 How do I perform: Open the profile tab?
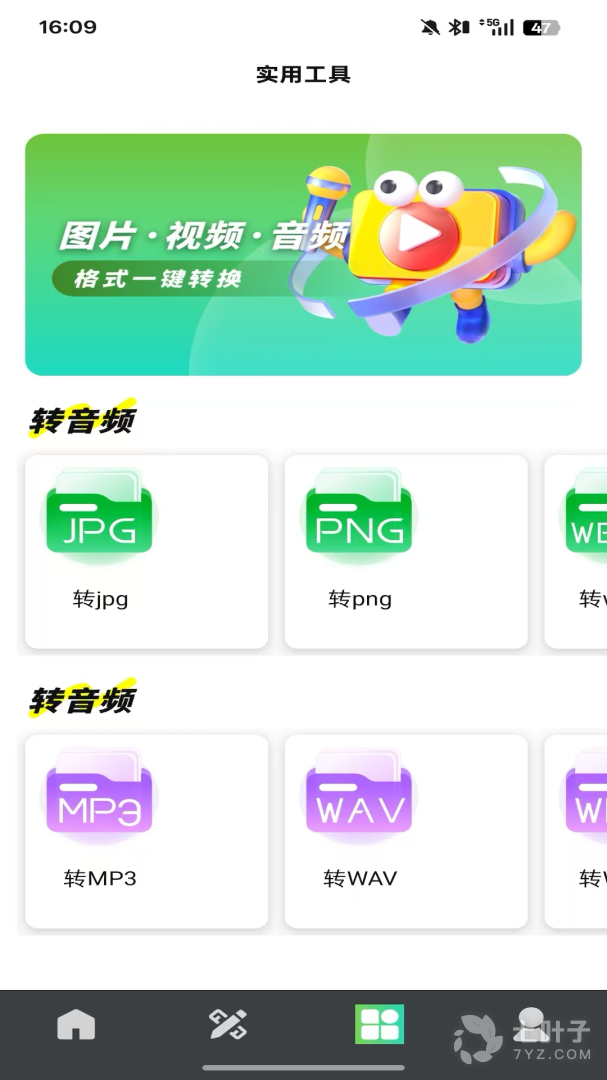click(x=531, y=1024)
